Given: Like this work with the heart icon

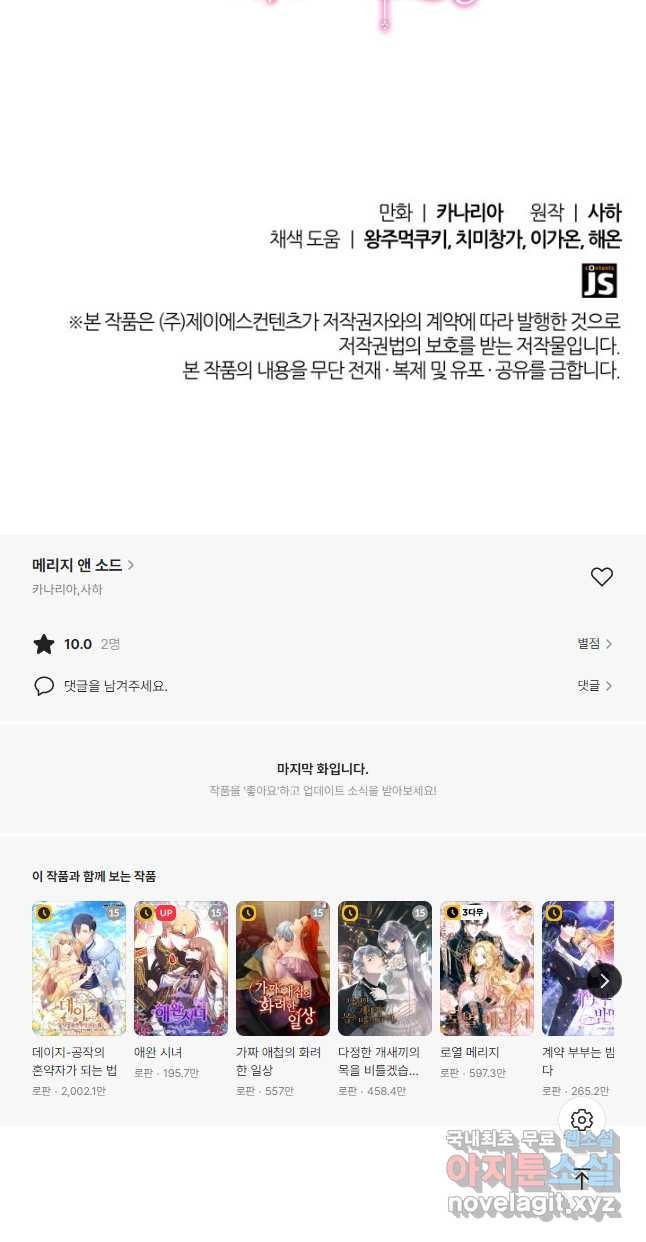Looking at the screenshot, I should pos(601,577).
